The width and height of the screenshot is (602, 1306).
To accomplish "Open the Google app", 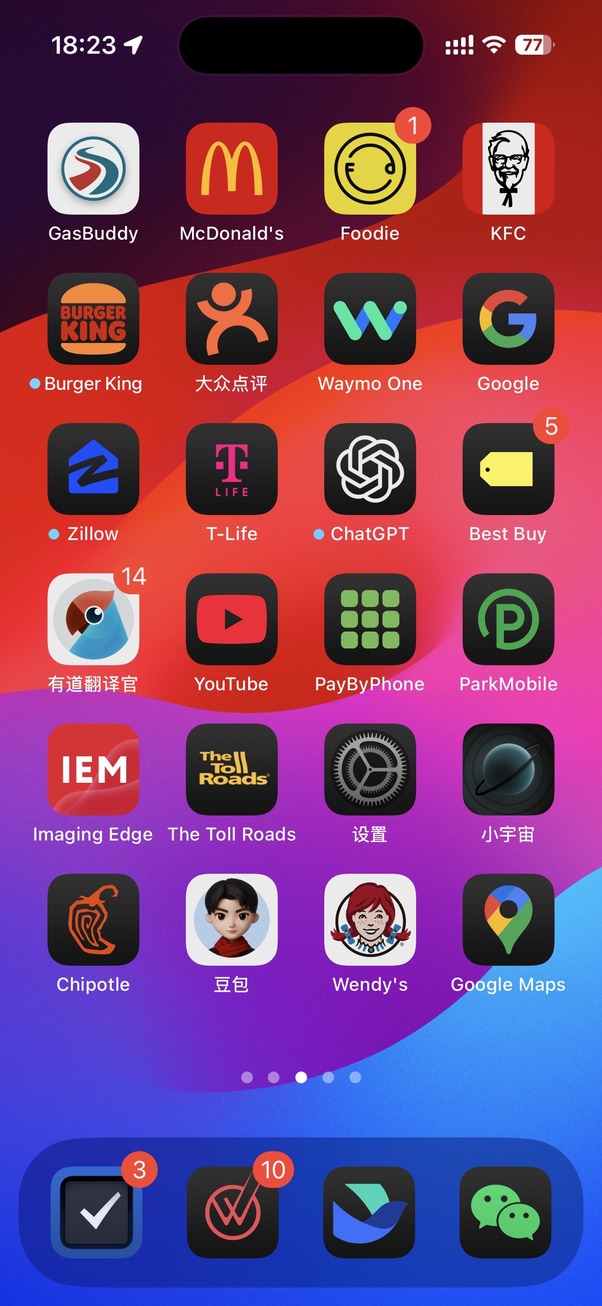I will [507, 319].
